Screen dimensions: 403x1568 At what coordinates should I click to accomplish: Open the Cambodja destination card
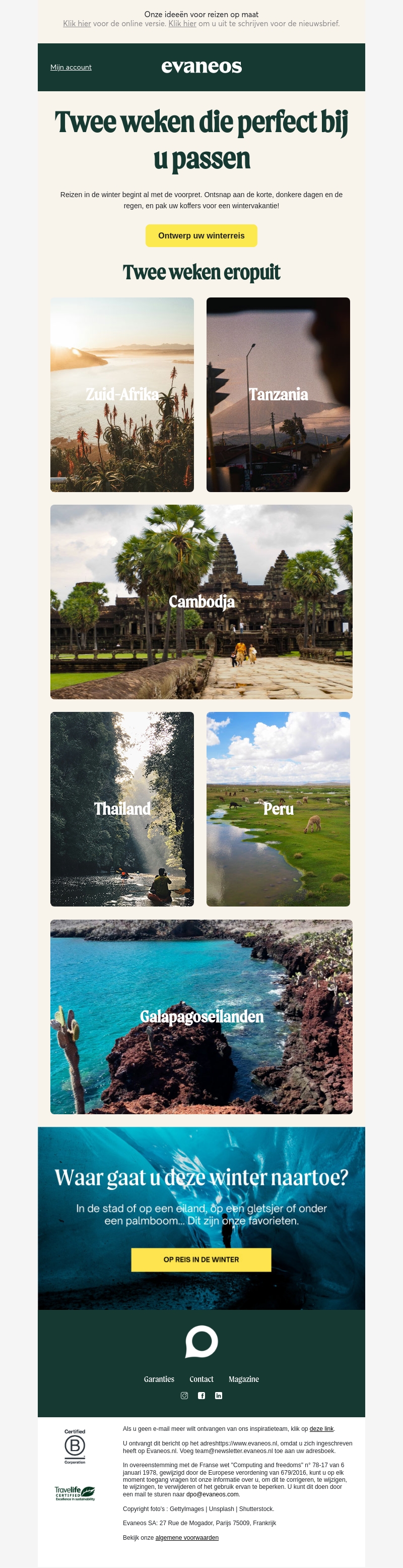201,601
